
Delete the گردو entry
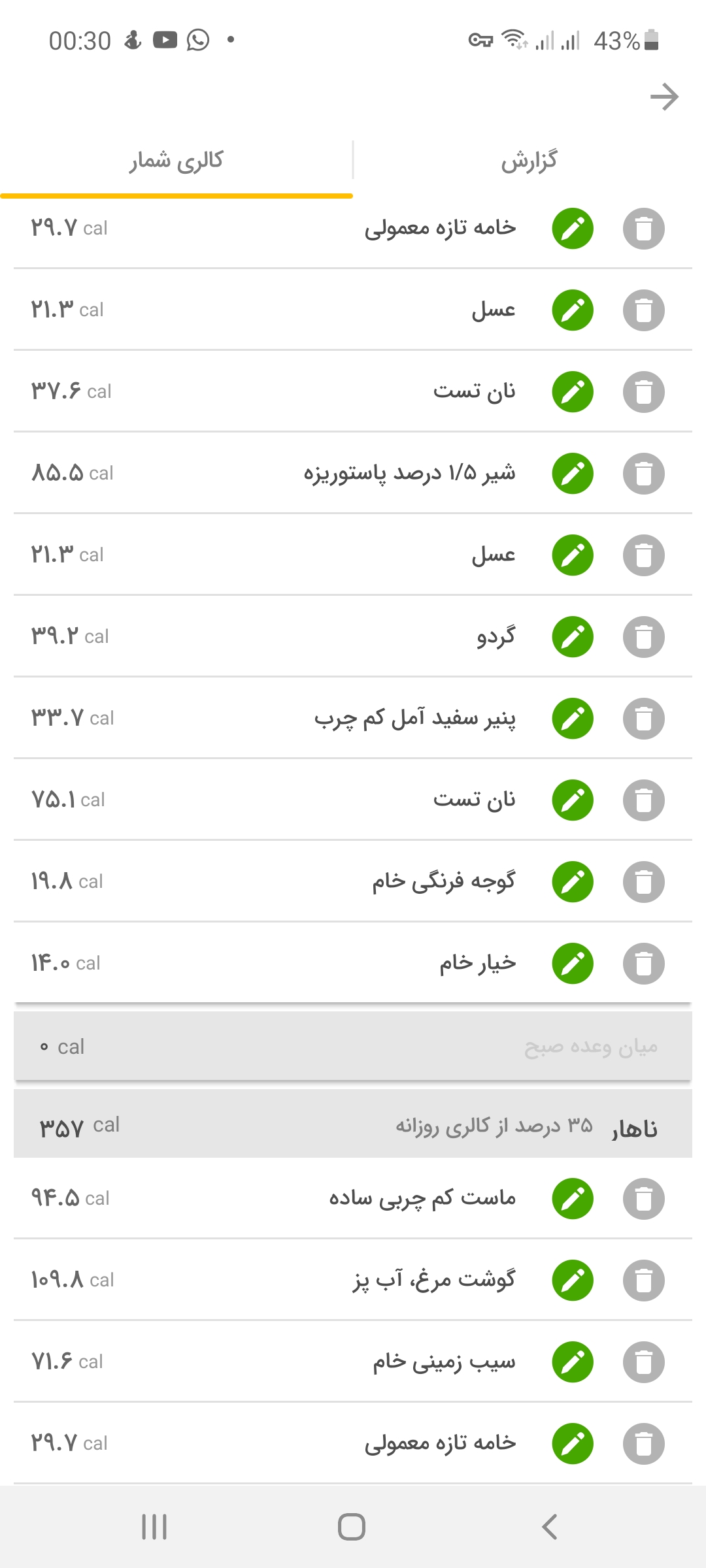coord(644,637)
